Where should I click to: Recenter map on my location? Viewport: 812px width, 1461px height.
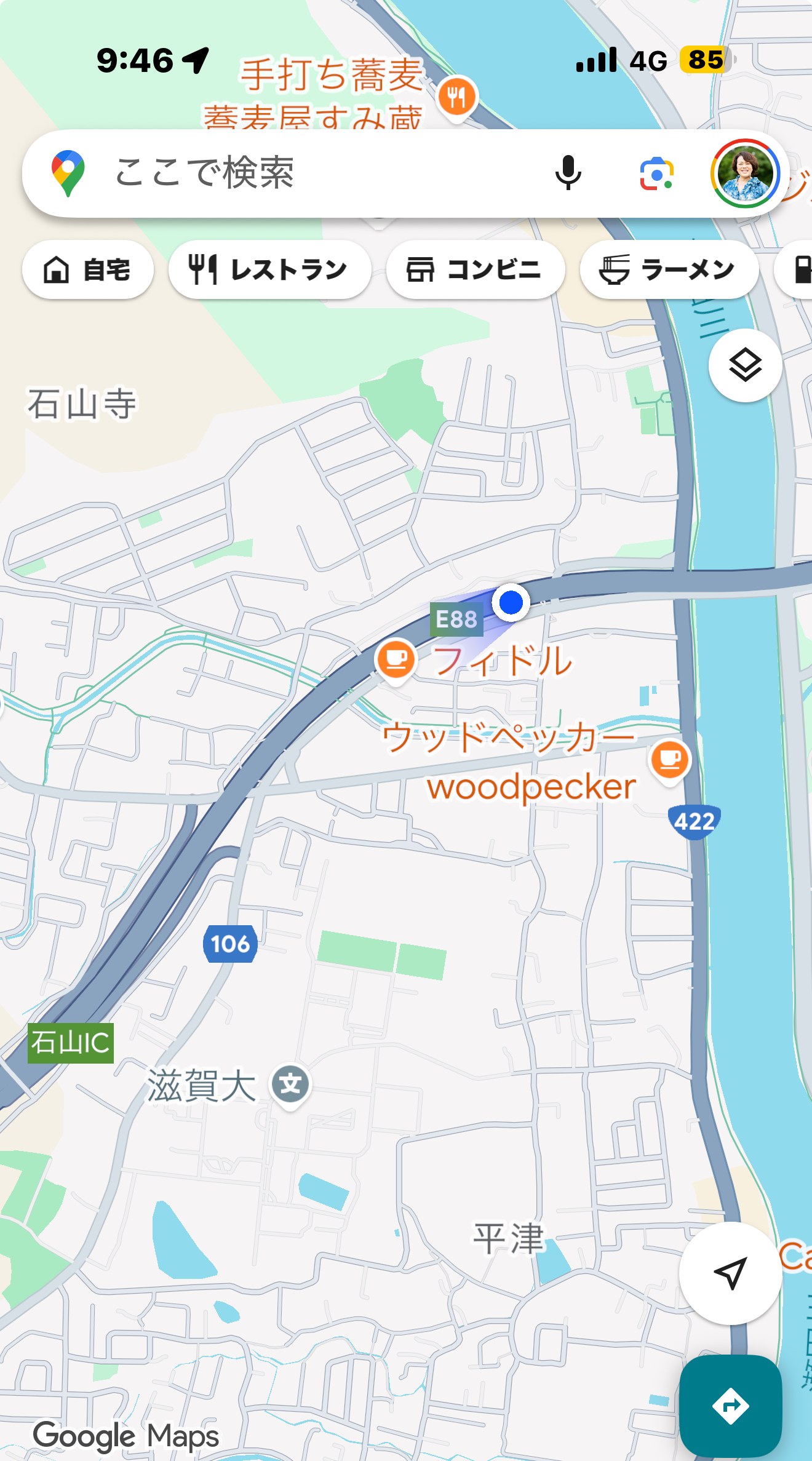point(730,1273)
